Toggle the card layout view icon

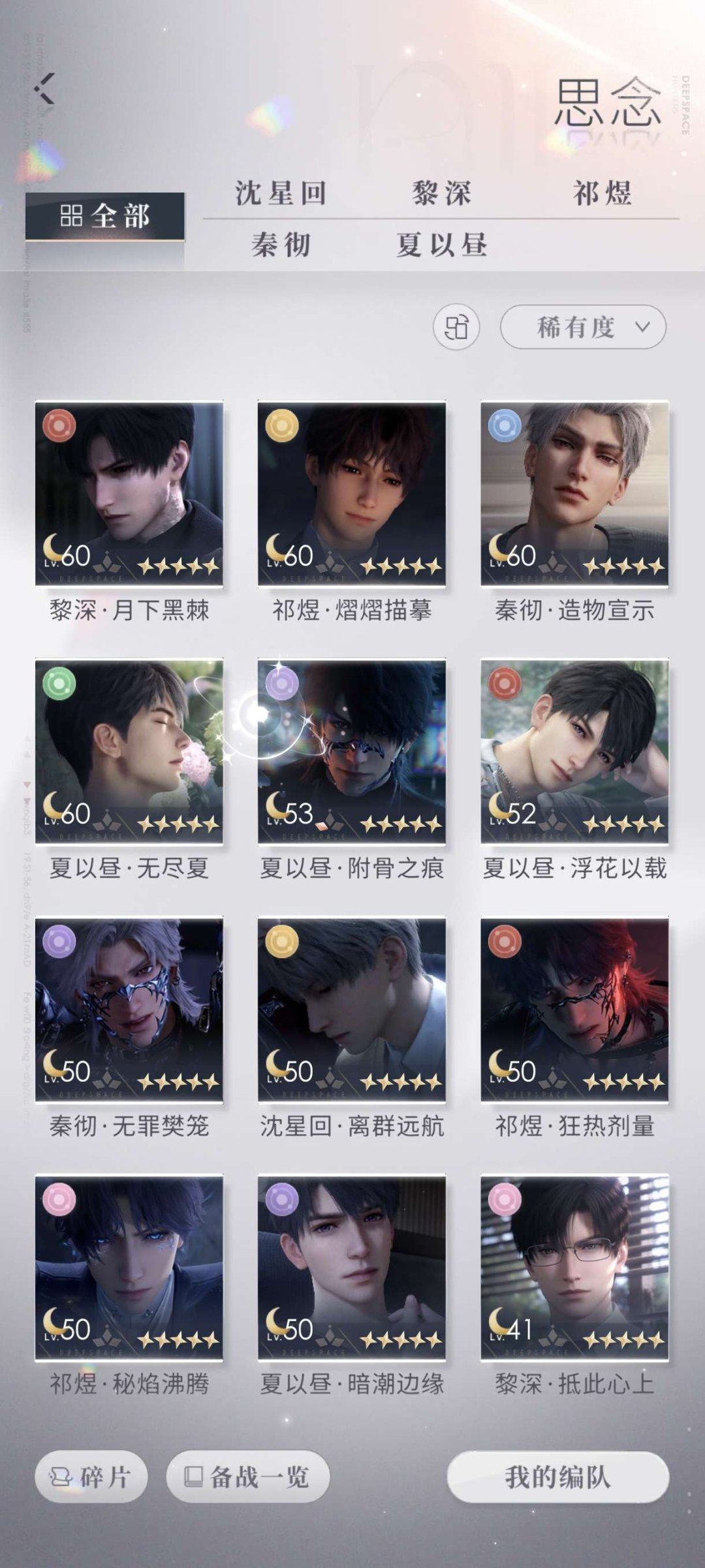coord(456,327)
